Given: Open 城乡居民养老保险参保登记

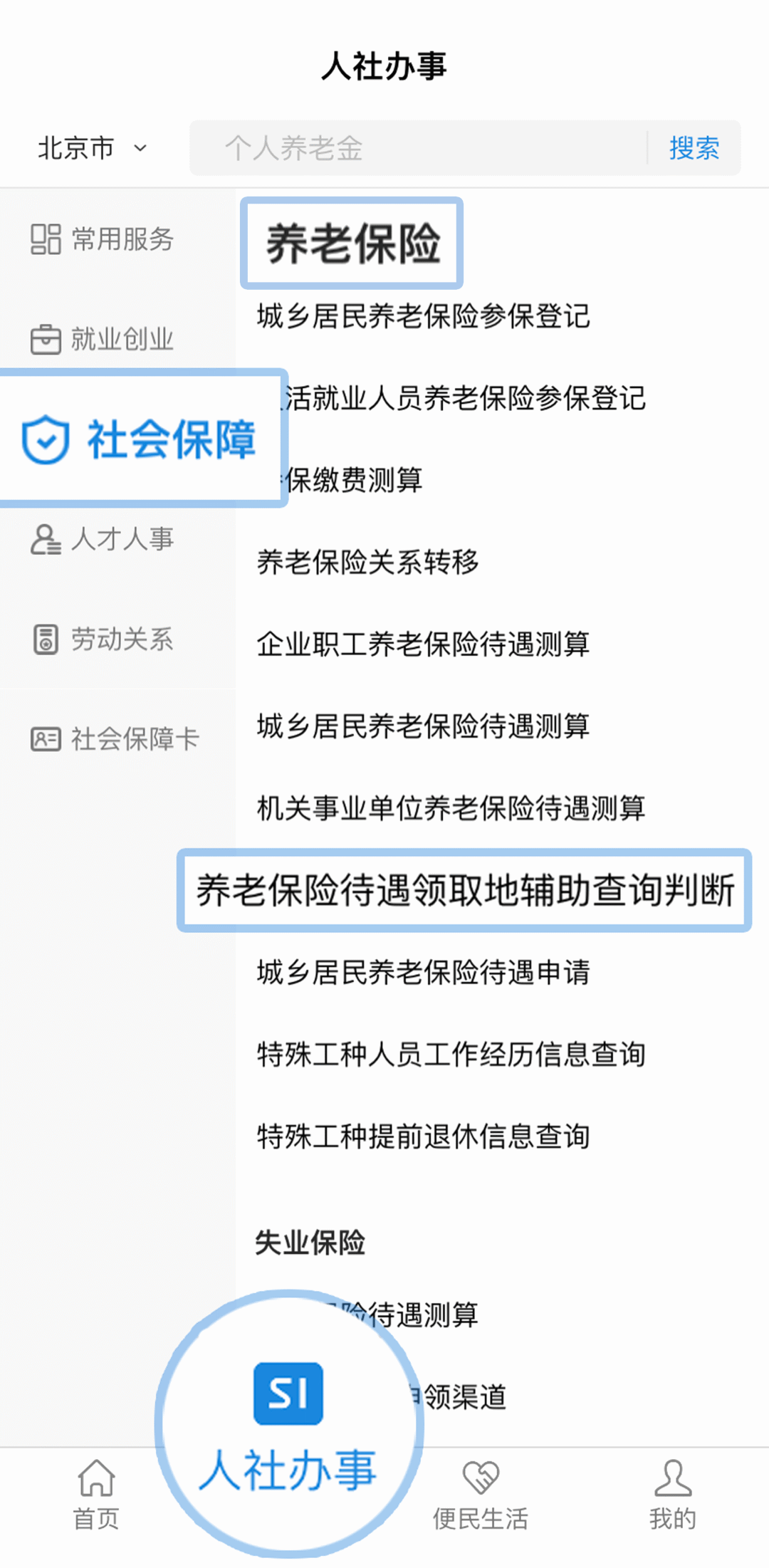Looking at the screenshot, I should (x=423, y=318).
